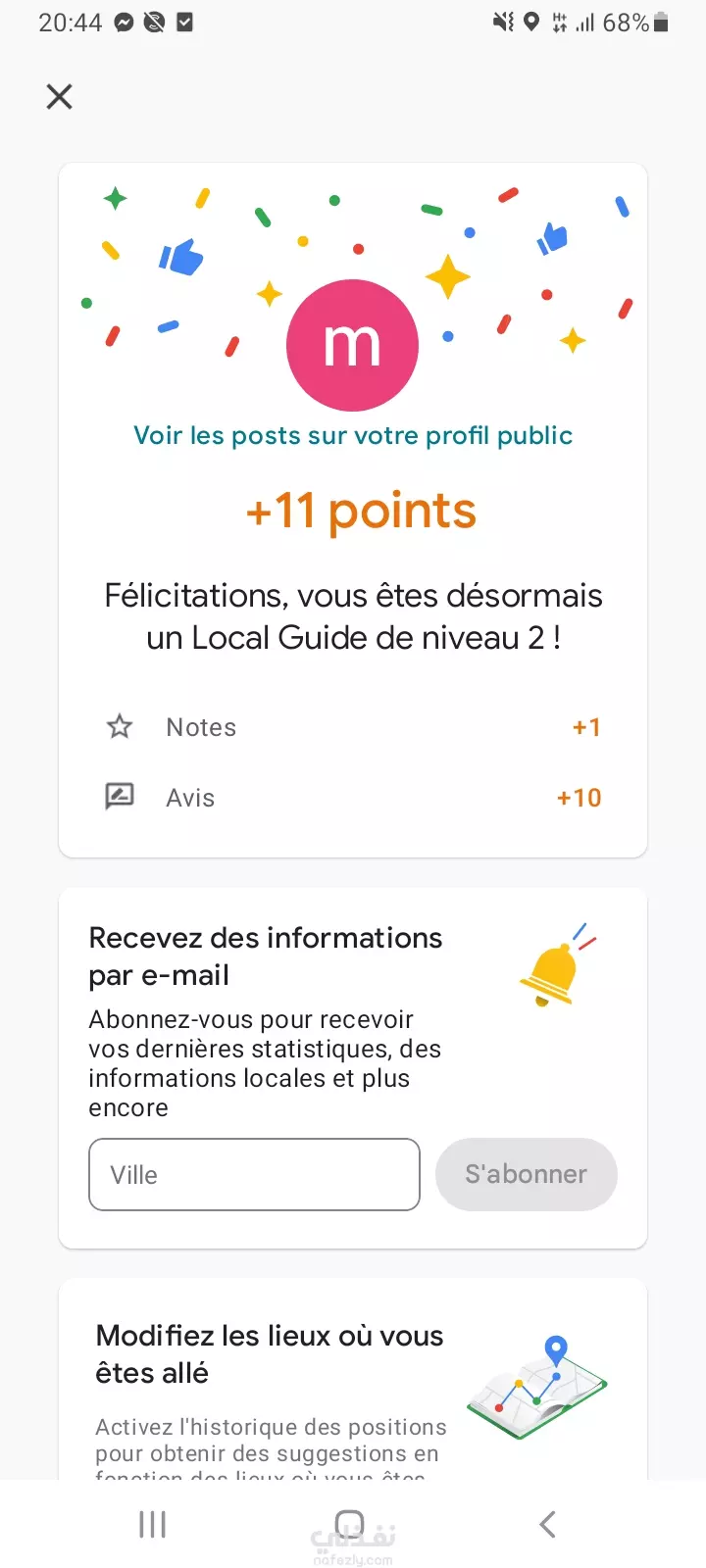The height and width of the screenshot is (1568, 706).
Task: Tap the Ville text field
Action: (x=254, y=1174)
